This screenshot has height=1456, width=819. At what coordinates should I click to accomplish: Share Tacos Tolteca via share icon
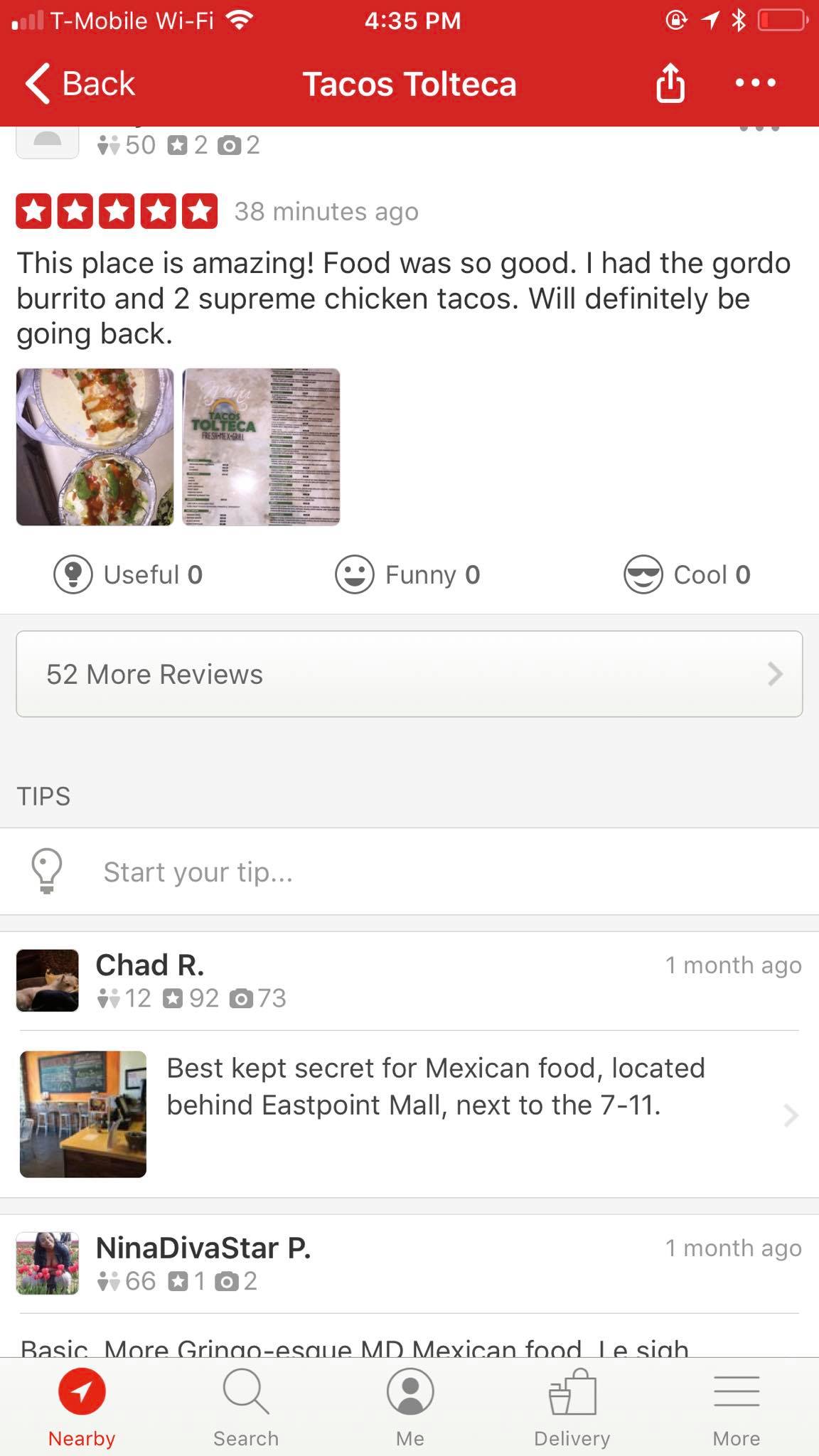pyautogui.click(x=670, y=82)
